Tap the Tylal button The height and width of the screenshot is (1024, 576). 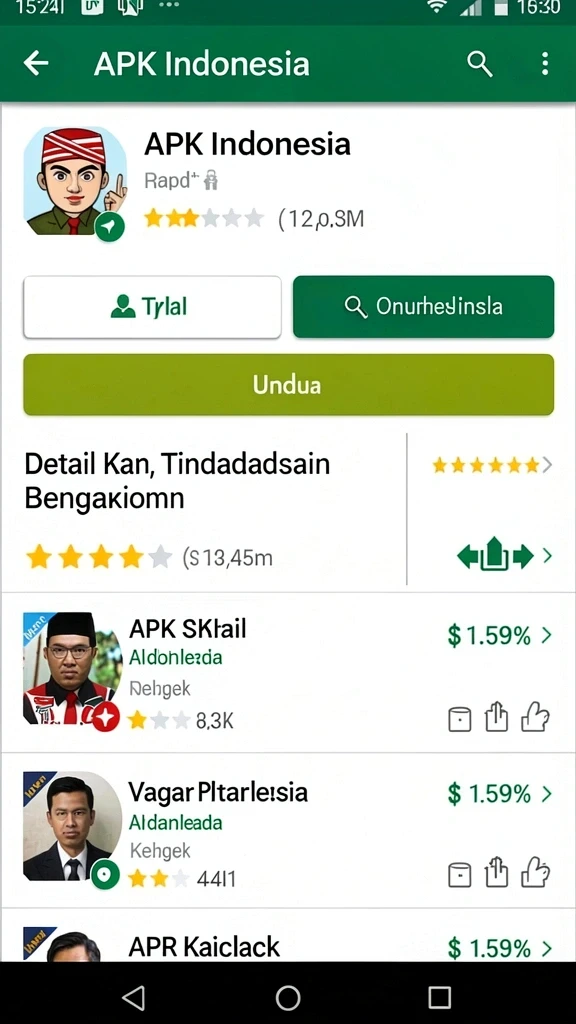152,307
